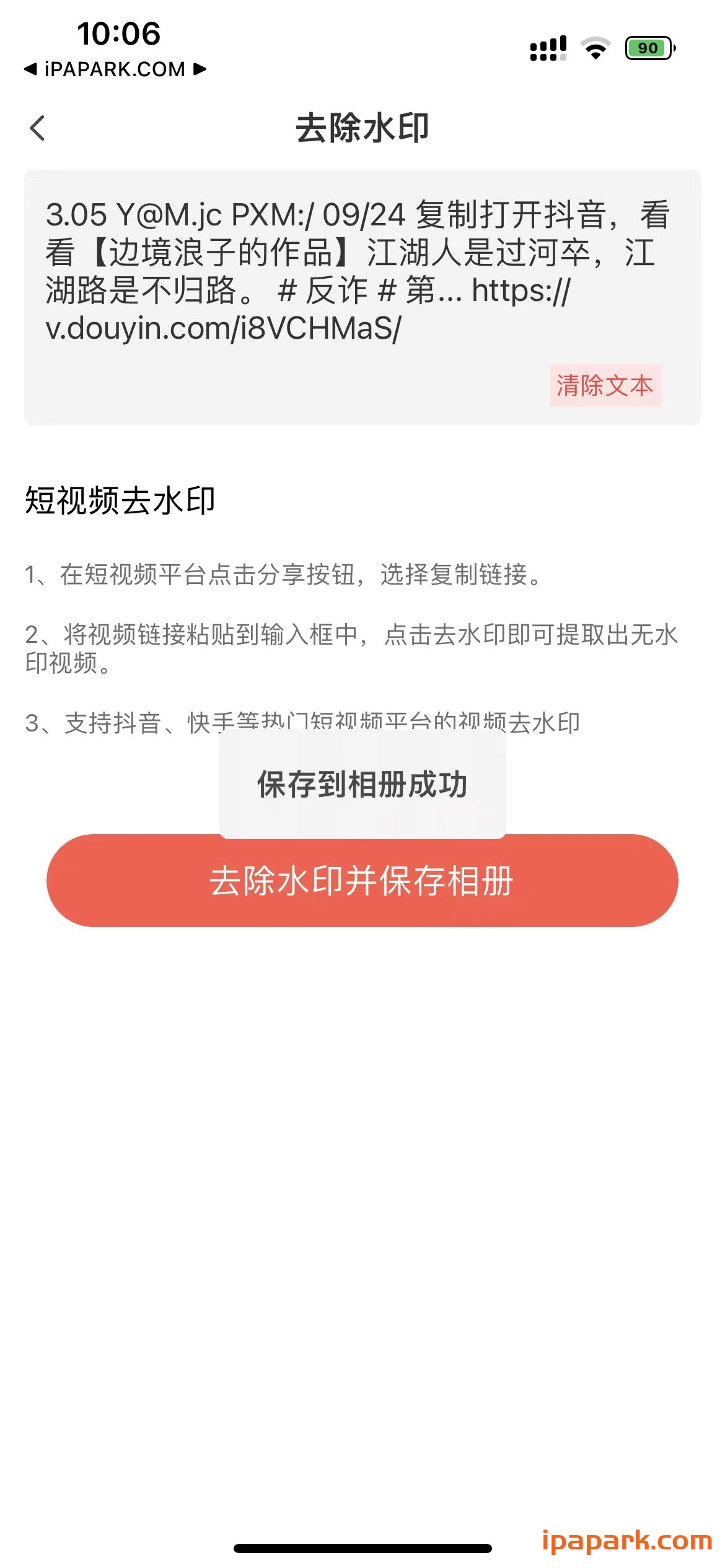
Task: Tap the battery indicator showing 90
Action: click(x=648, y=46)
